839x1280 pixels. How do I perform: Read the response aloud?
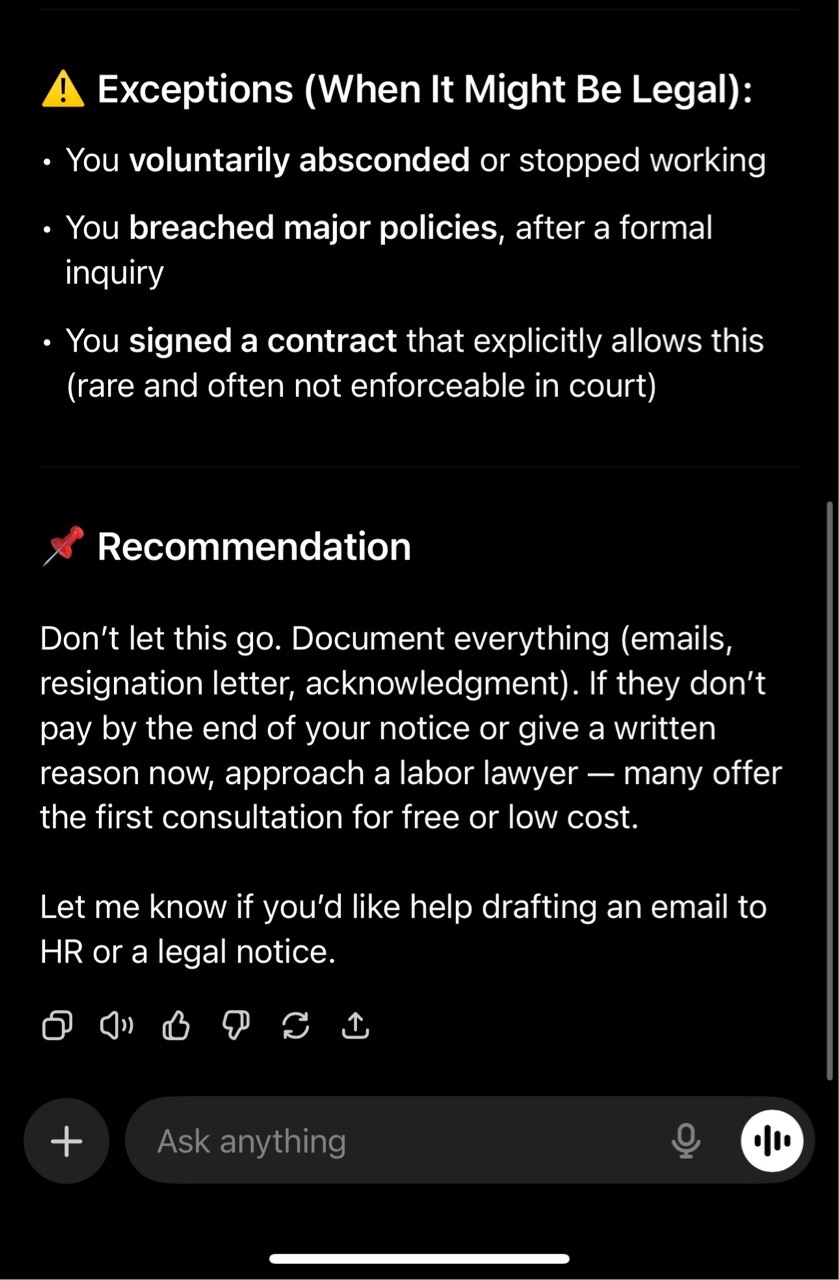click(117, 1025)
